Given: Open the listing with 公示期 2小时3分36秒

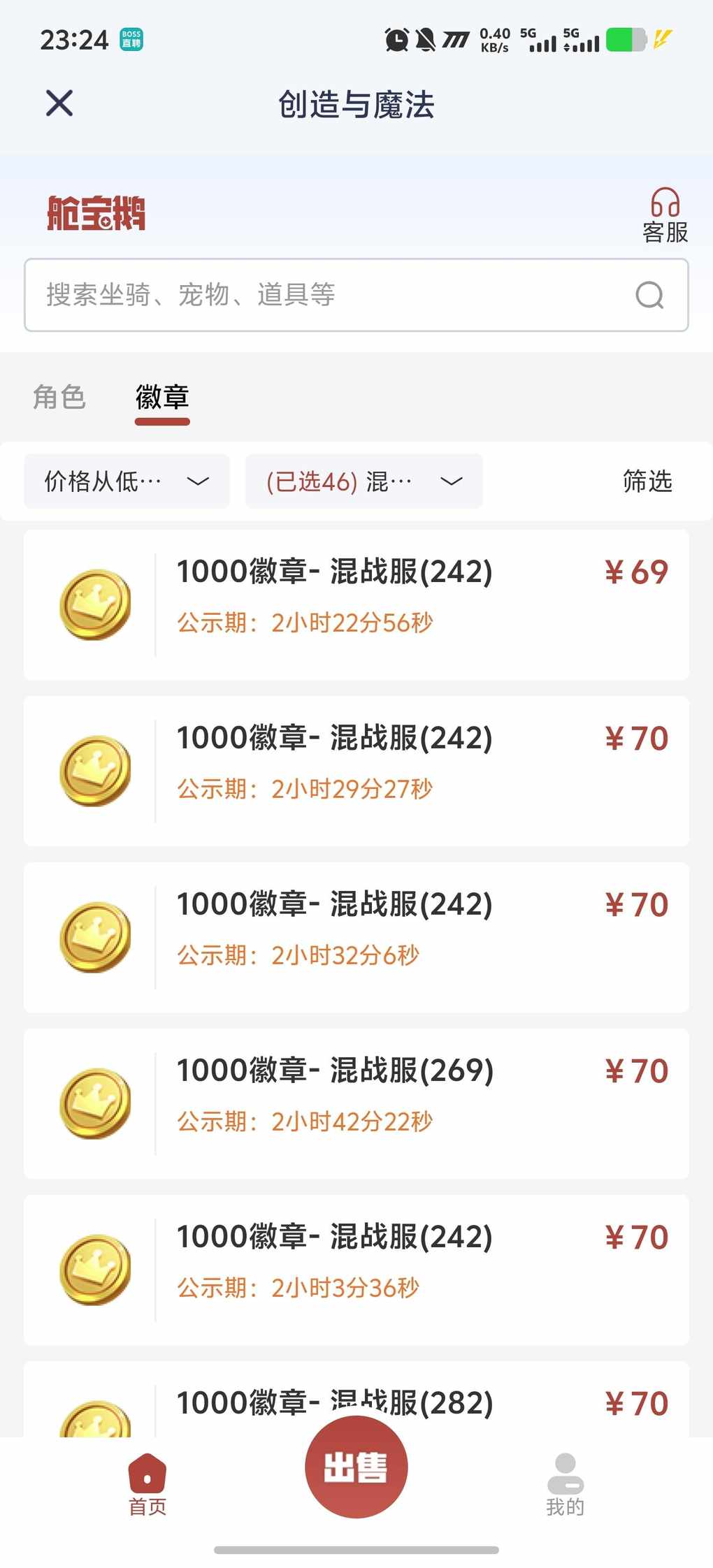Looking at the screenshot, I should (356, 1270).
